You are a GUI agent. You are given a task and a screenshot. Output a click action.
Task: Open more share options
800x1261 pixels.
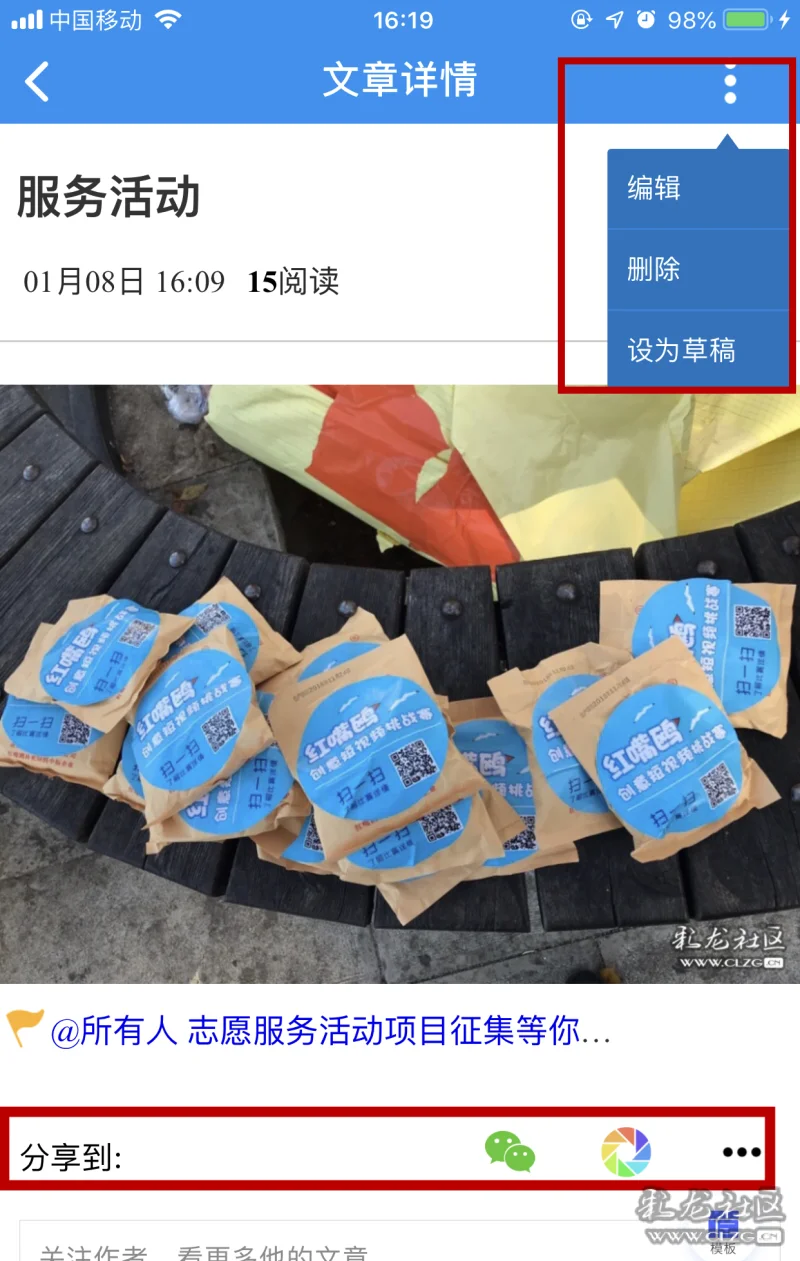pos(741,1153)
